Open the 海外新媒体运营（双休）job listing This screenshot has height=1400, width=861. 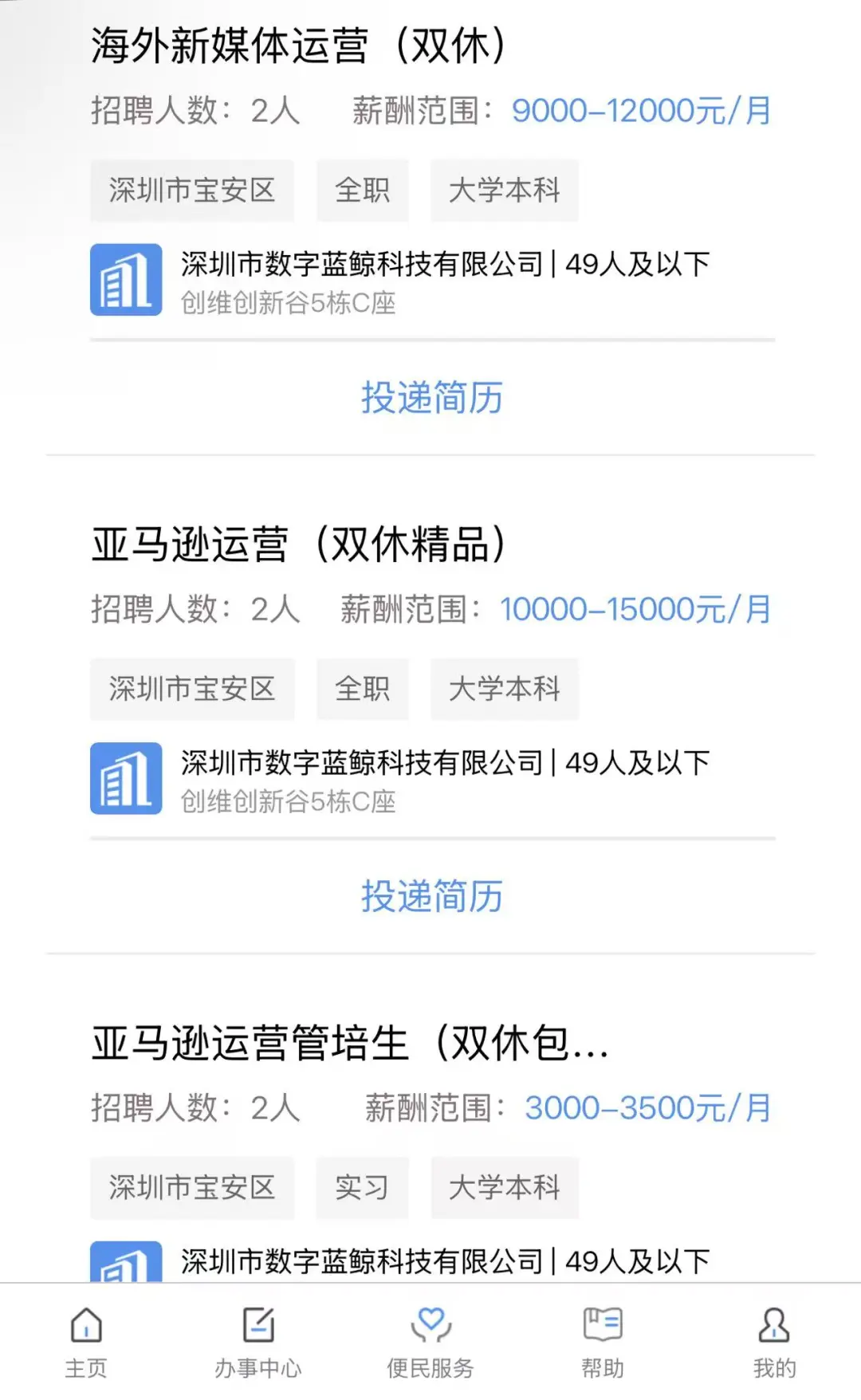pos(298,46)
